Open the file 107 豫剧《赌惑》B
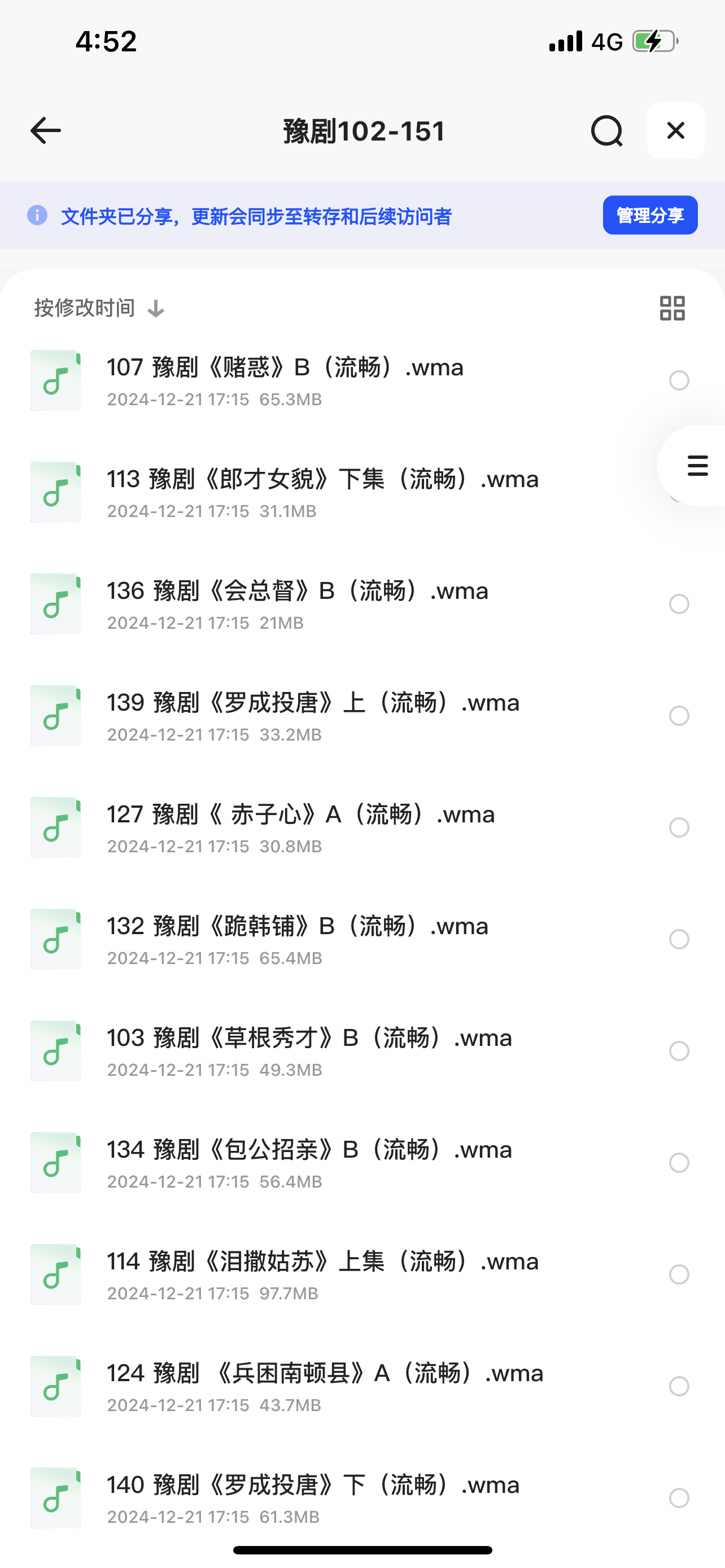725x1568 pixels. click(x=285, y=368)
